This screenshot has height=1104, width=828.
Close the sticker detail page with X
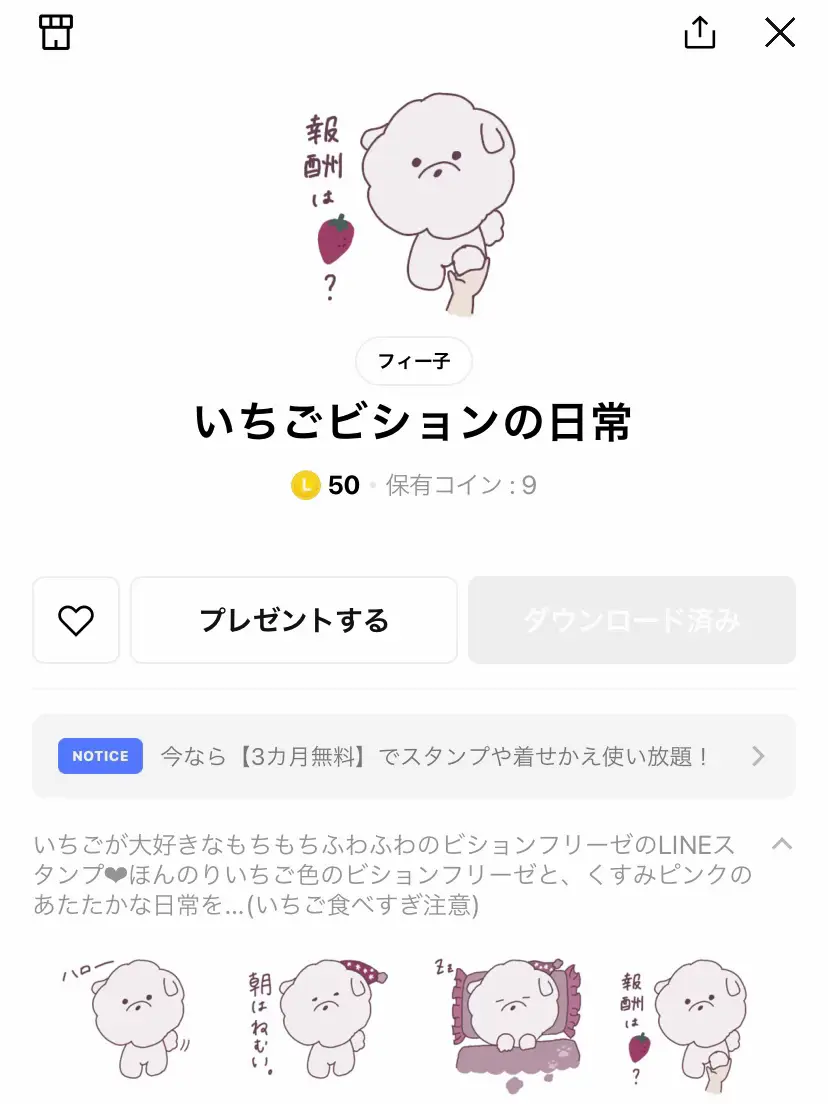[x=779, y=32]
